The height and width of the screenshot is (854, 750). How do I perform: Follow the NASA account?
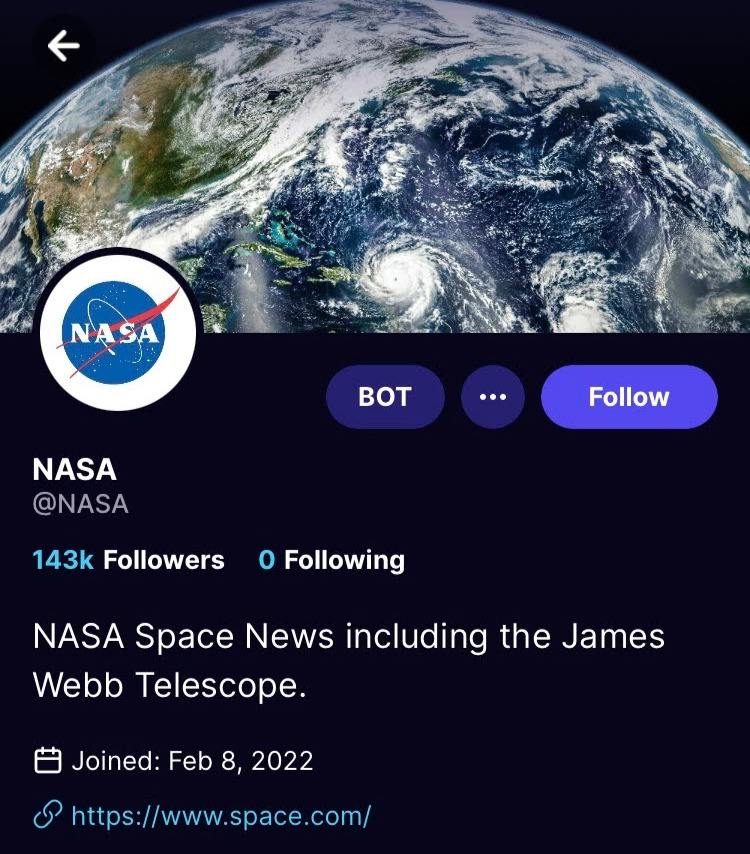coord(628,397)
